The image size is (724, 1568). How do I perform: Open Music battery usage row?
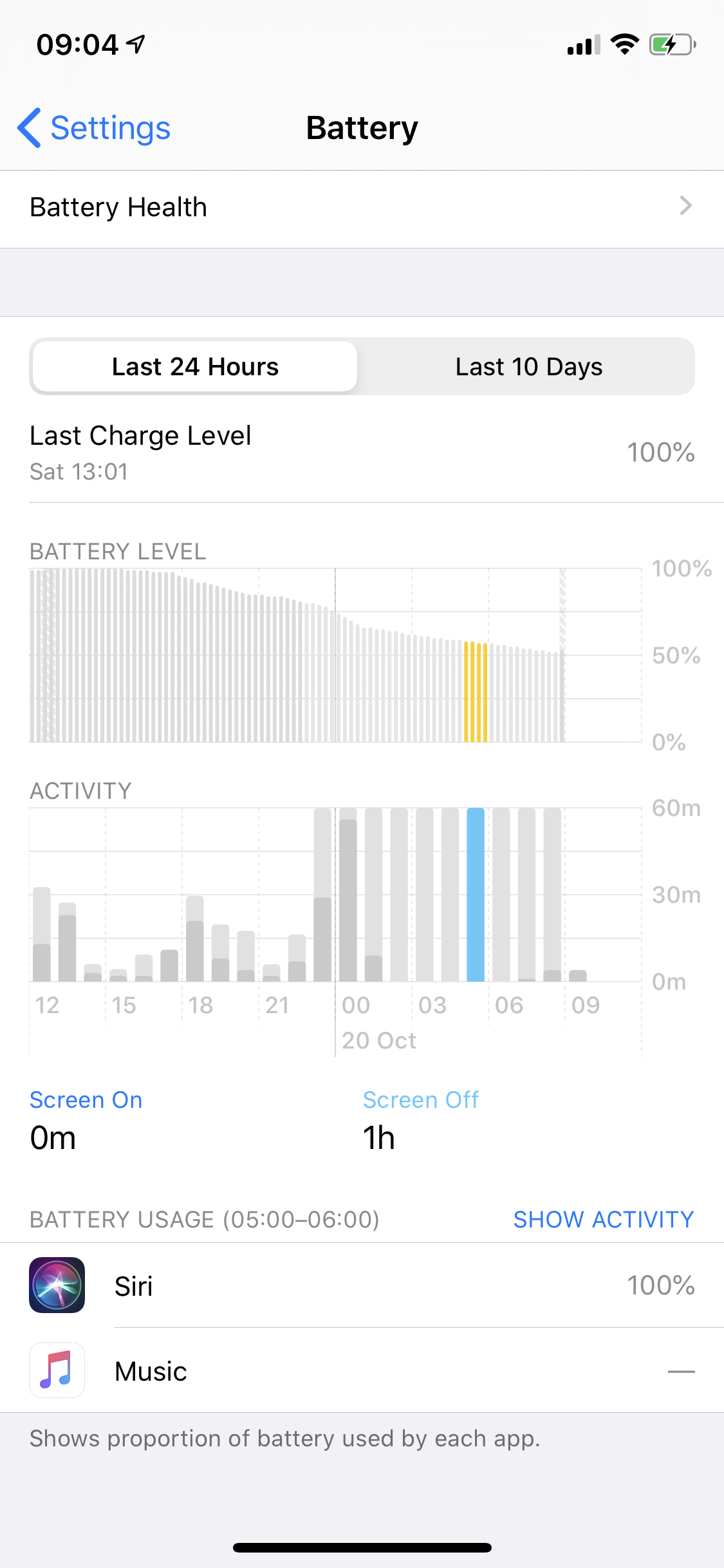coord(362,1371)
